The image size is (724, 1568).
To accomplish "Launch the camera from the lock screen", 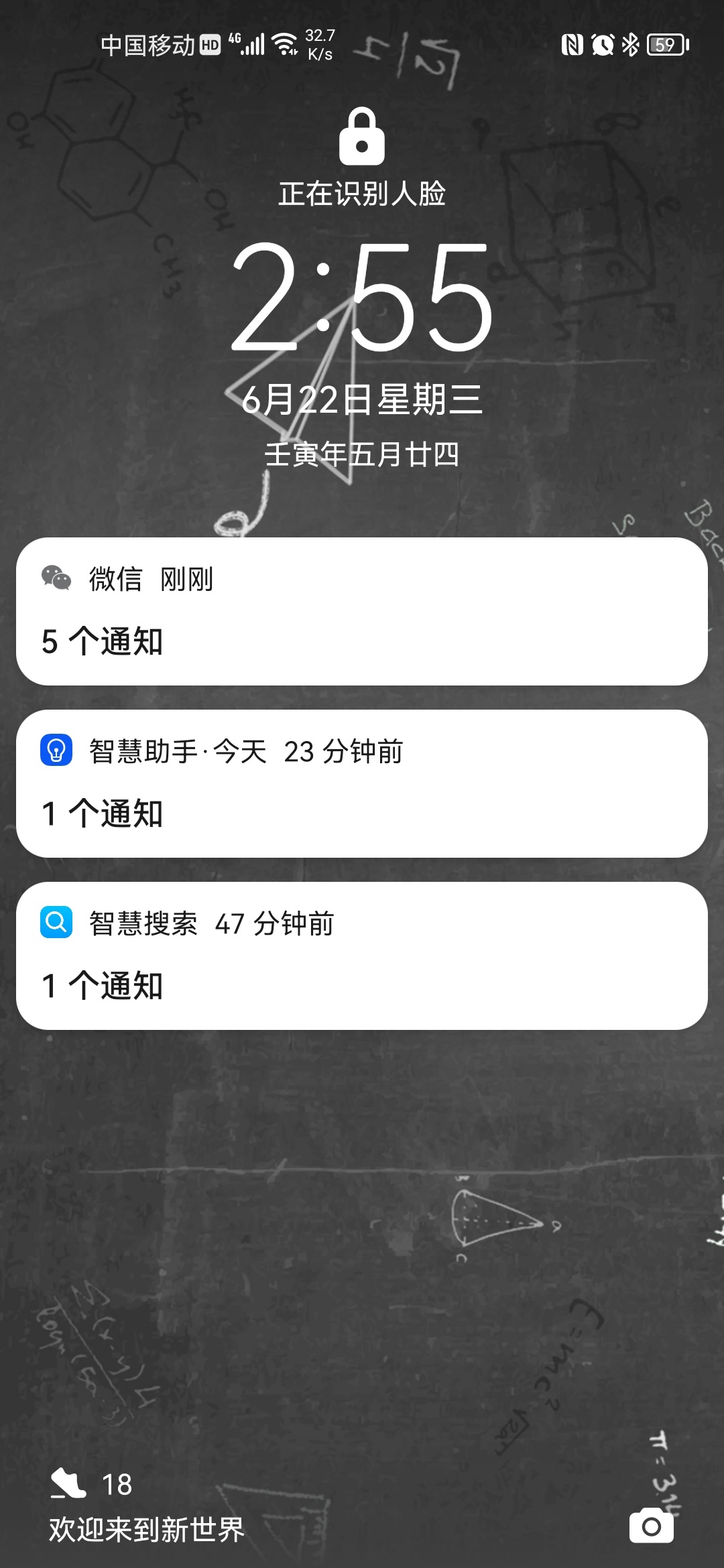I will tap(651, 1526).
